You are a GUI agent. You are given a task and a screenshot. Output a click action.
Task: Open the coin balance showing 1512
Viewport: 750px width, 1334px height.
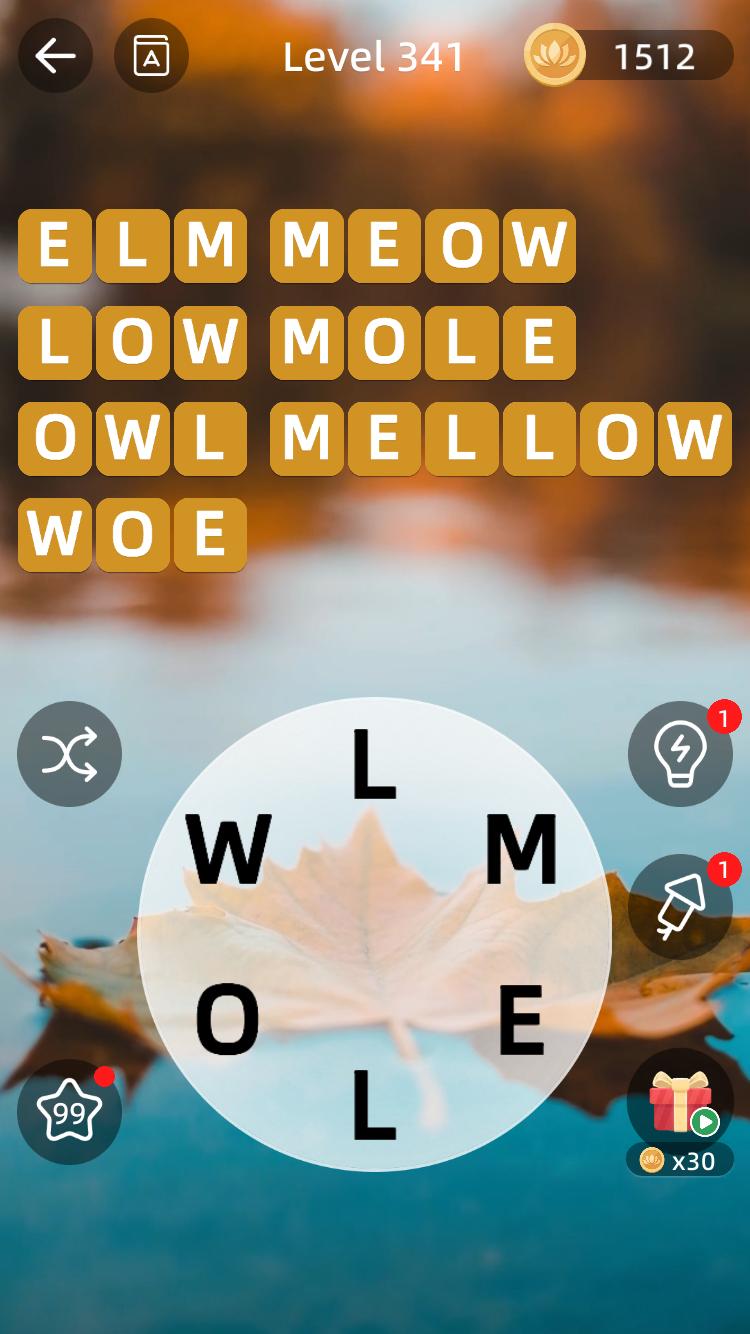(x=630, y=56)
